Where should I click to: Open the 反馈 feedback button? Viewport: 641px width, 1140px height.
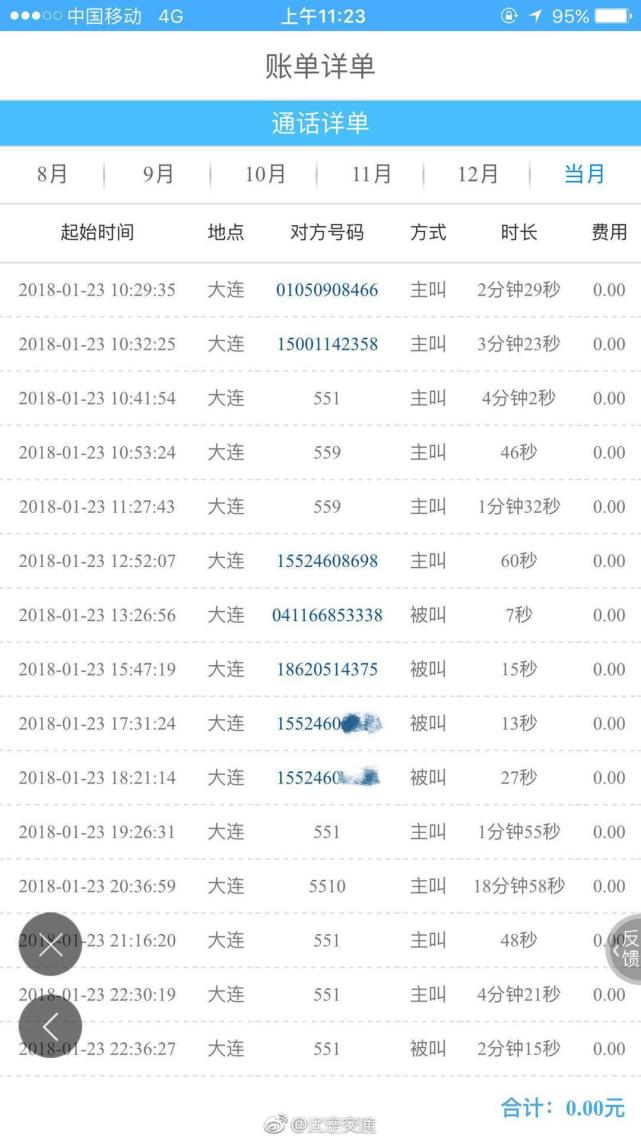pos(626,949)
